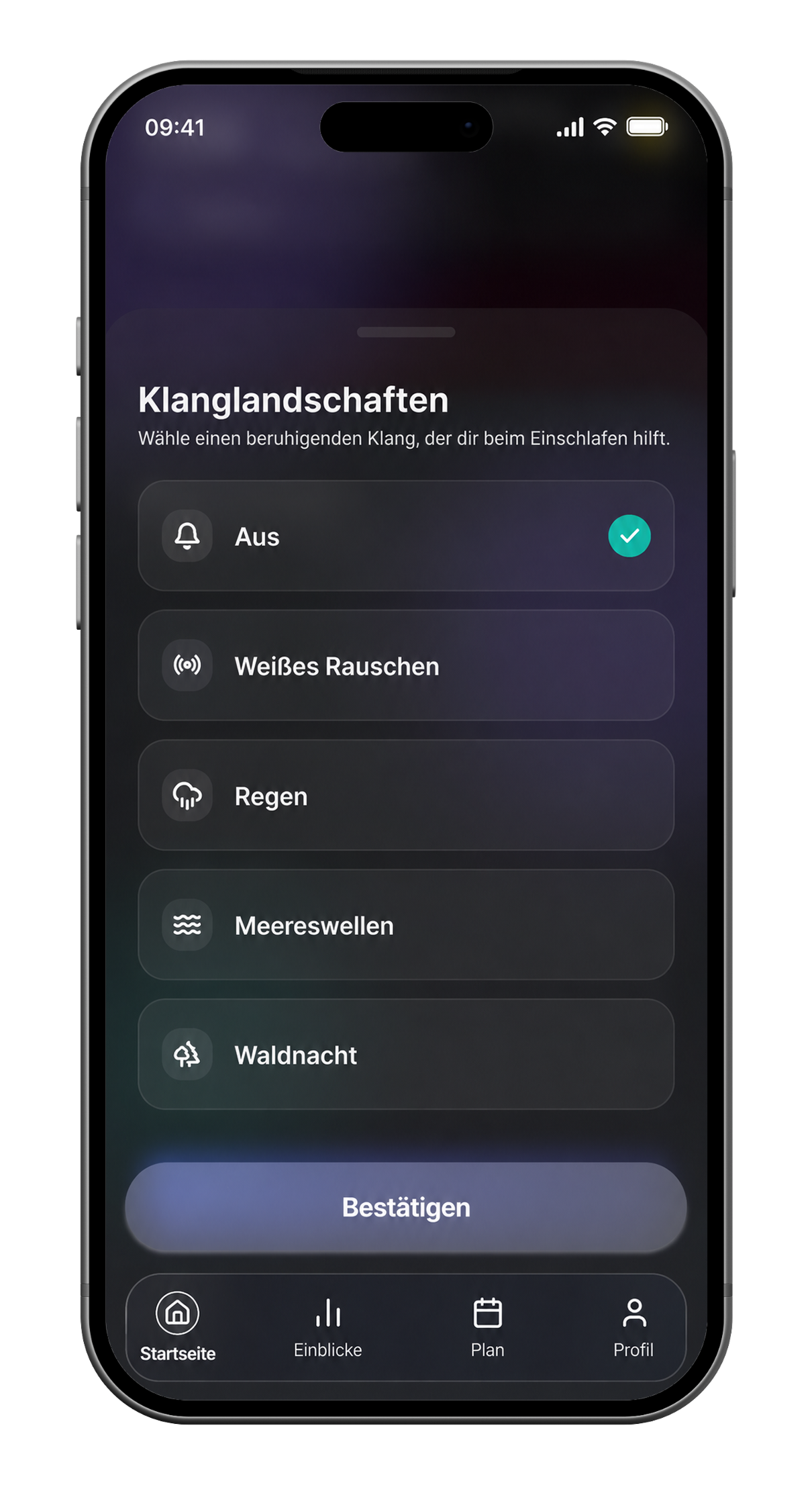Tap the Bestätigen button

[x=406, y=1207]
